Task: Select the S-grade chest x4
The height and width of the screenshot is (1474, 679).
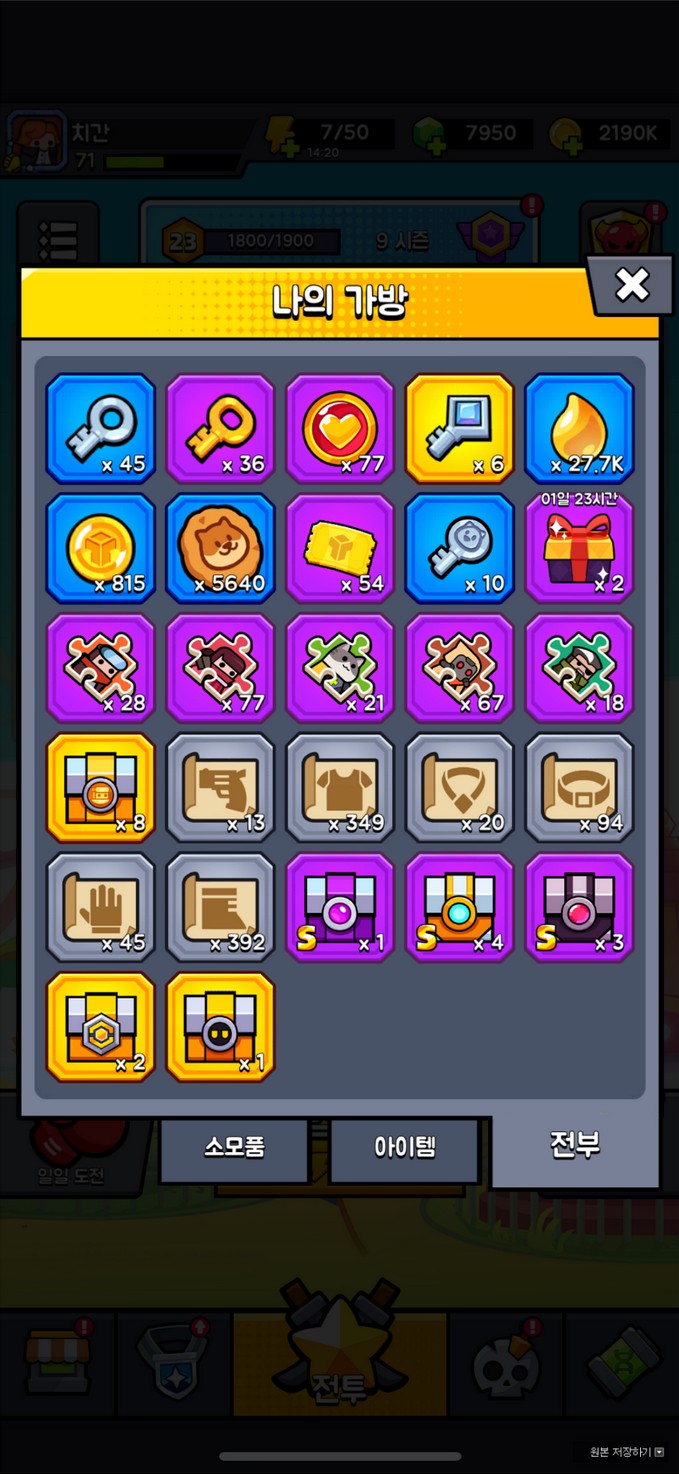Action: coord(460,907)
